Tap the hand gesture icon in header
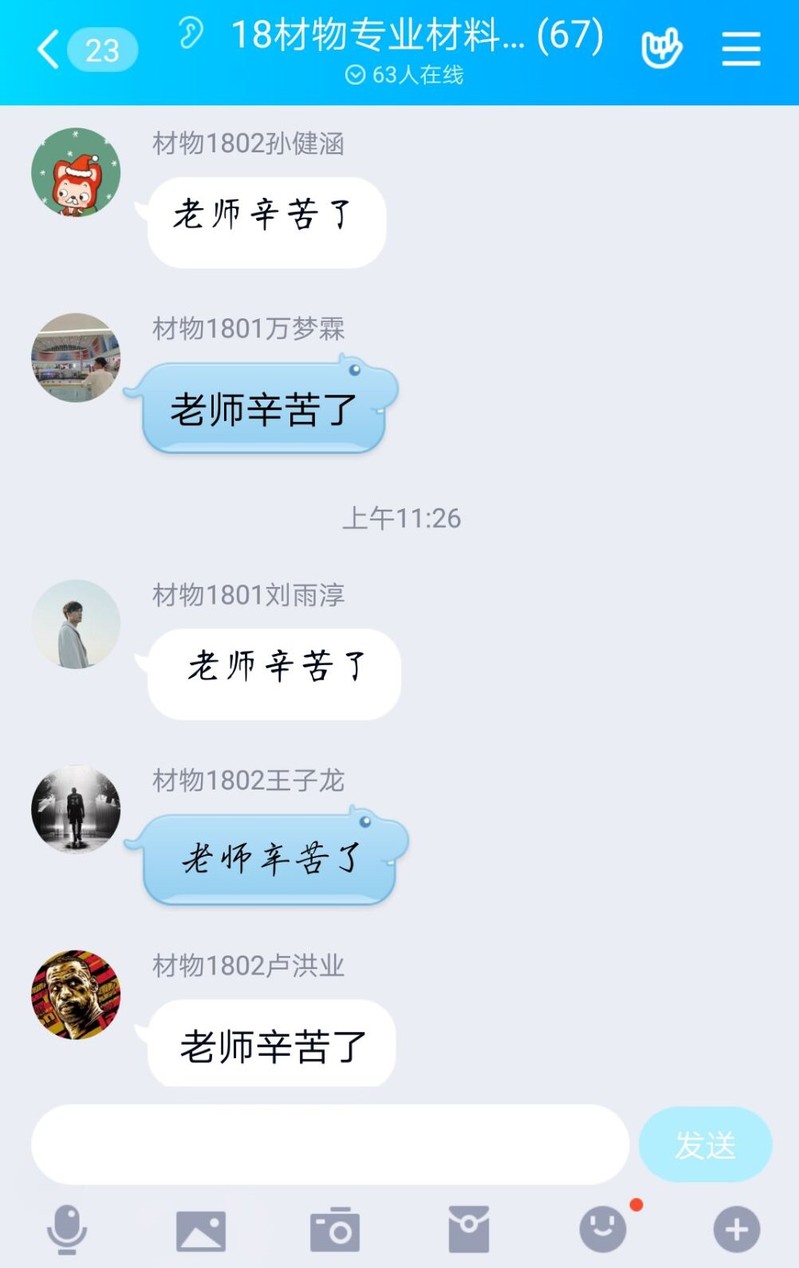The image size is (799, 1268). 660,48
